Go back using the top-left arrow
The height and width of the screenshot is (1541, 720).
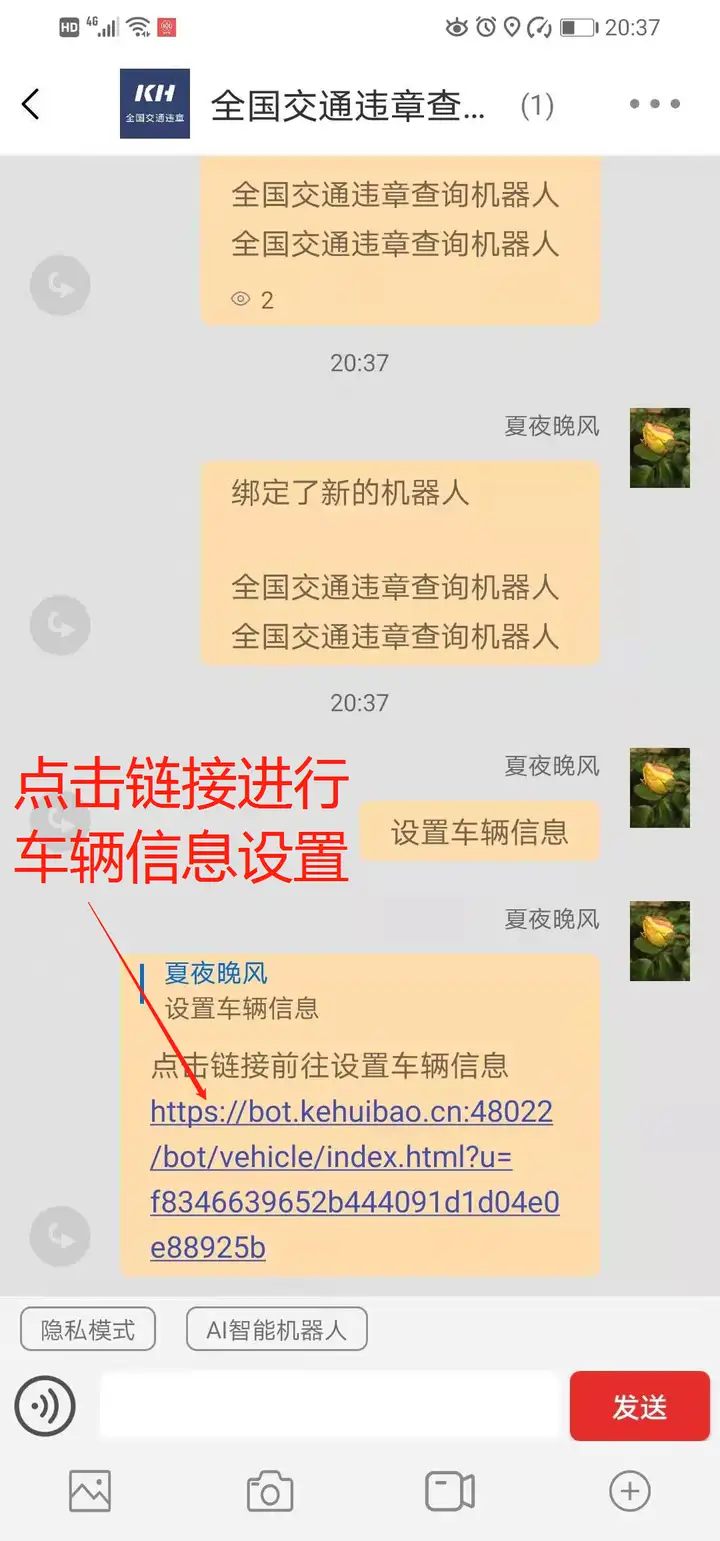[x=31, y=103]
